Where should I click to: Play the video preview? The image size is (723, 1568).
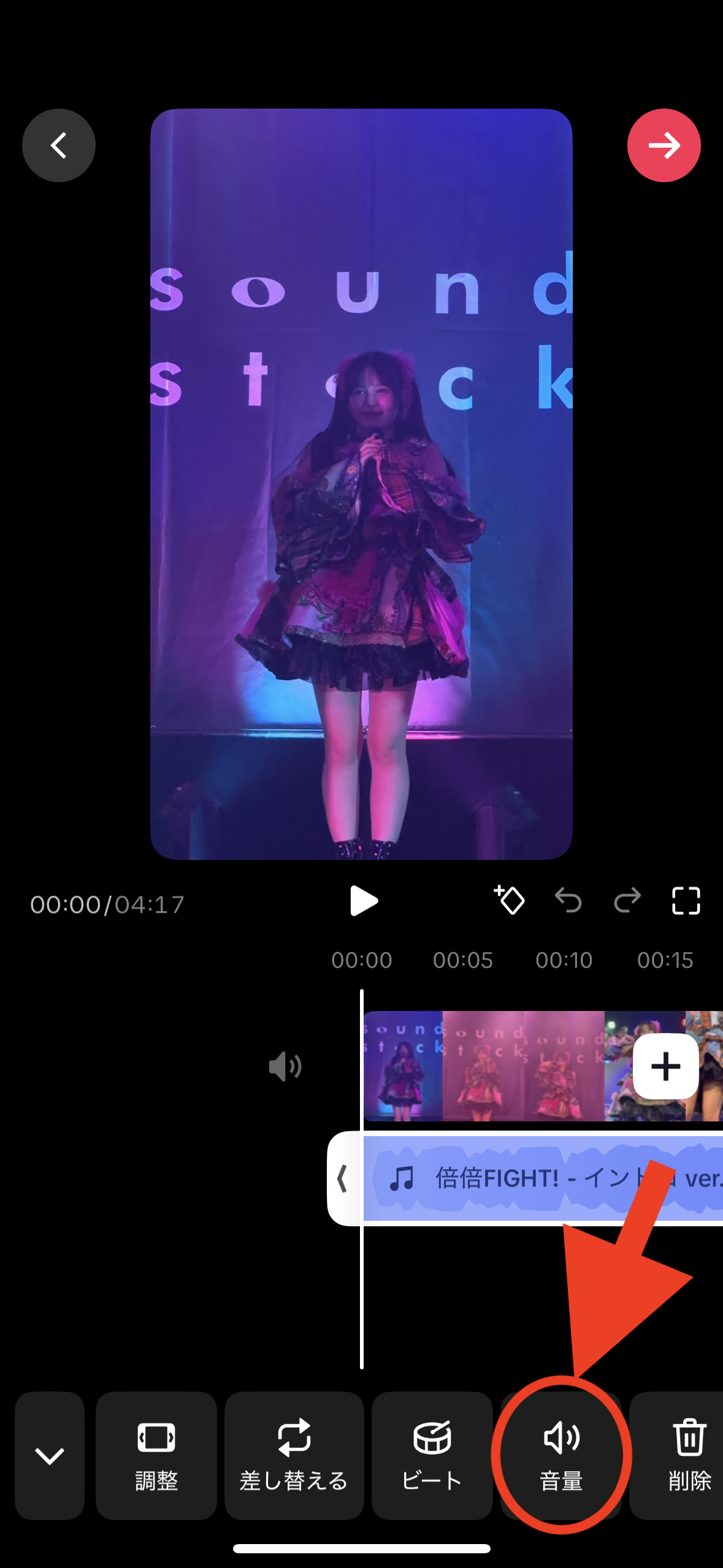point(363,901)
